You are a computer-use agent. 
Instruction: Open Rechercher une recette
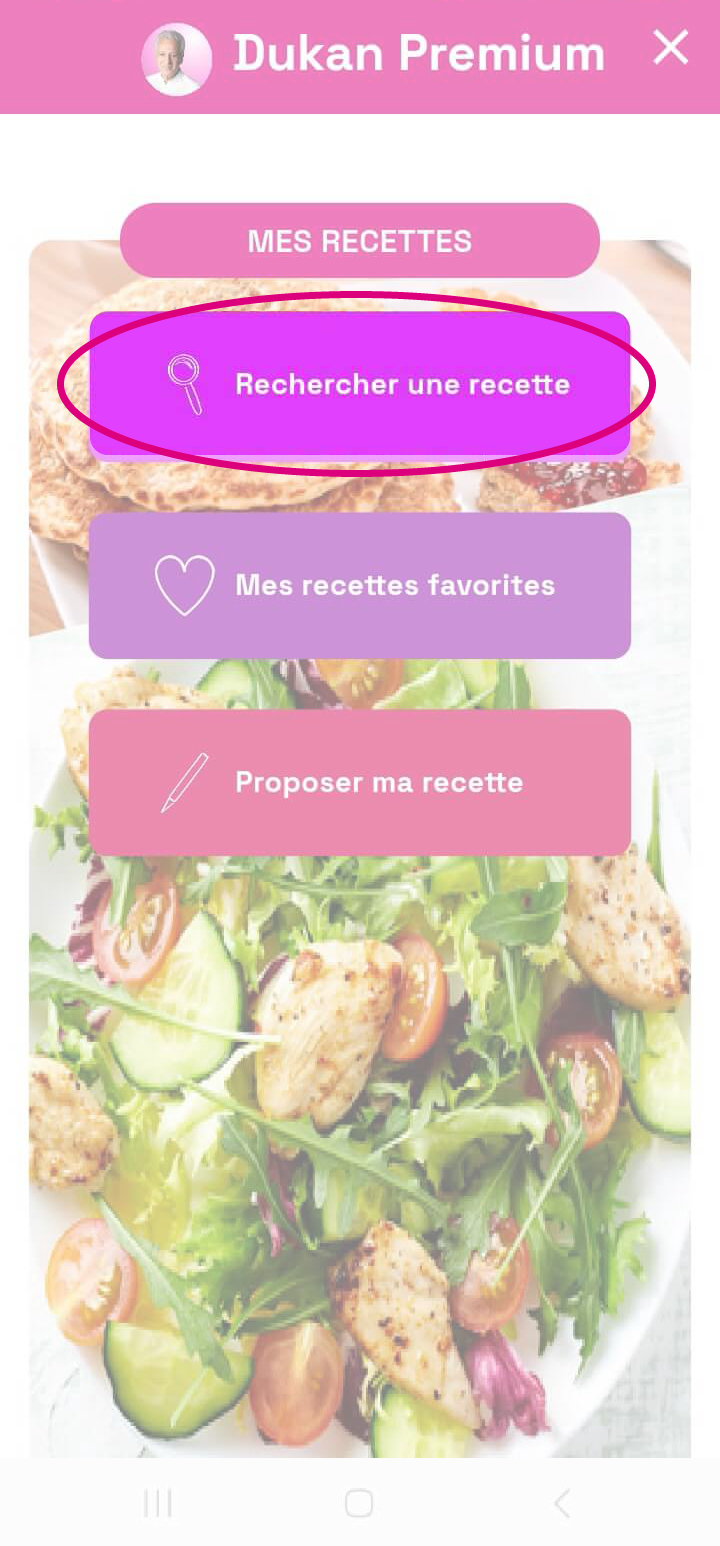pyautogui.click(x=360, y=384)
